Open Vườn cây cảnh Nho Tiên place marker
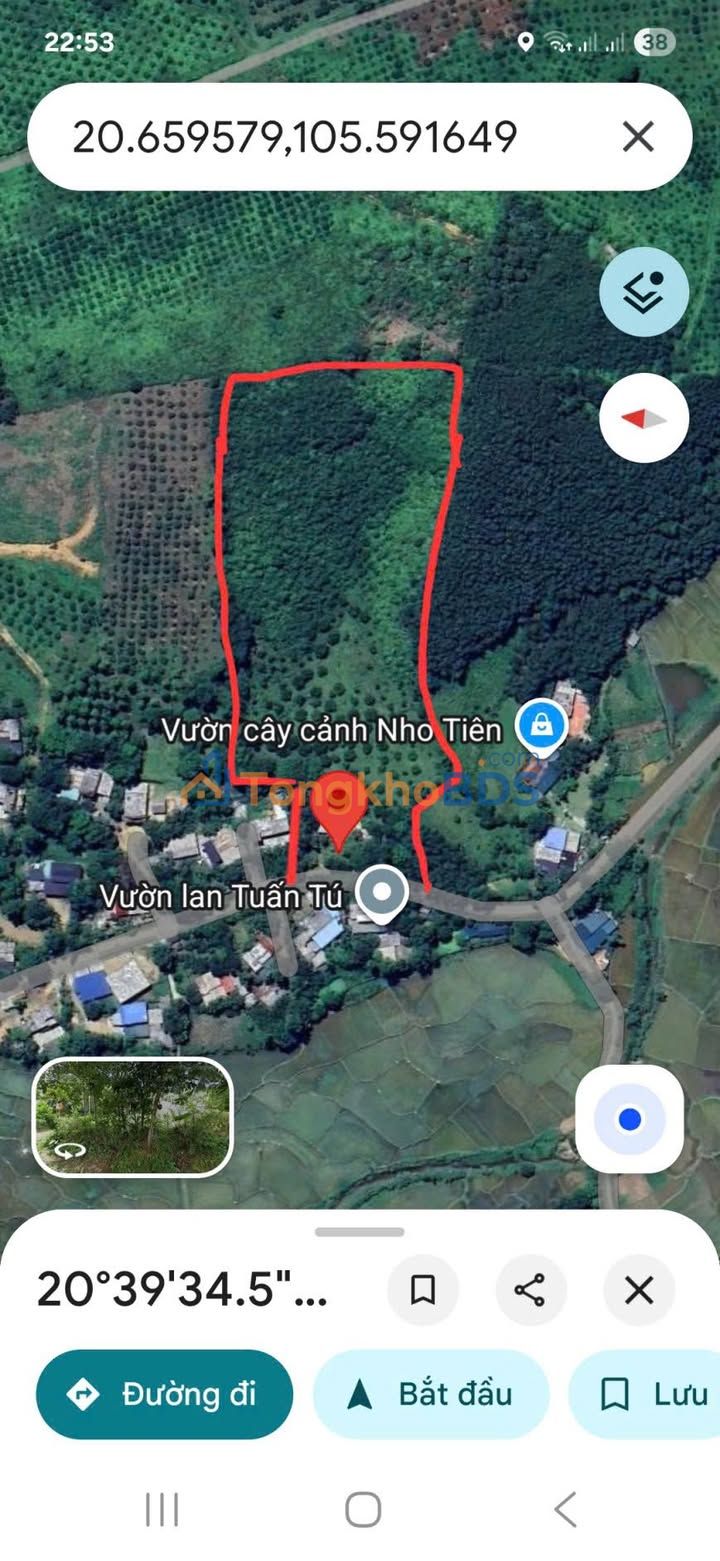Image resolution: width=720 pixels, height=1561 pixels. [x=541, y=728]
